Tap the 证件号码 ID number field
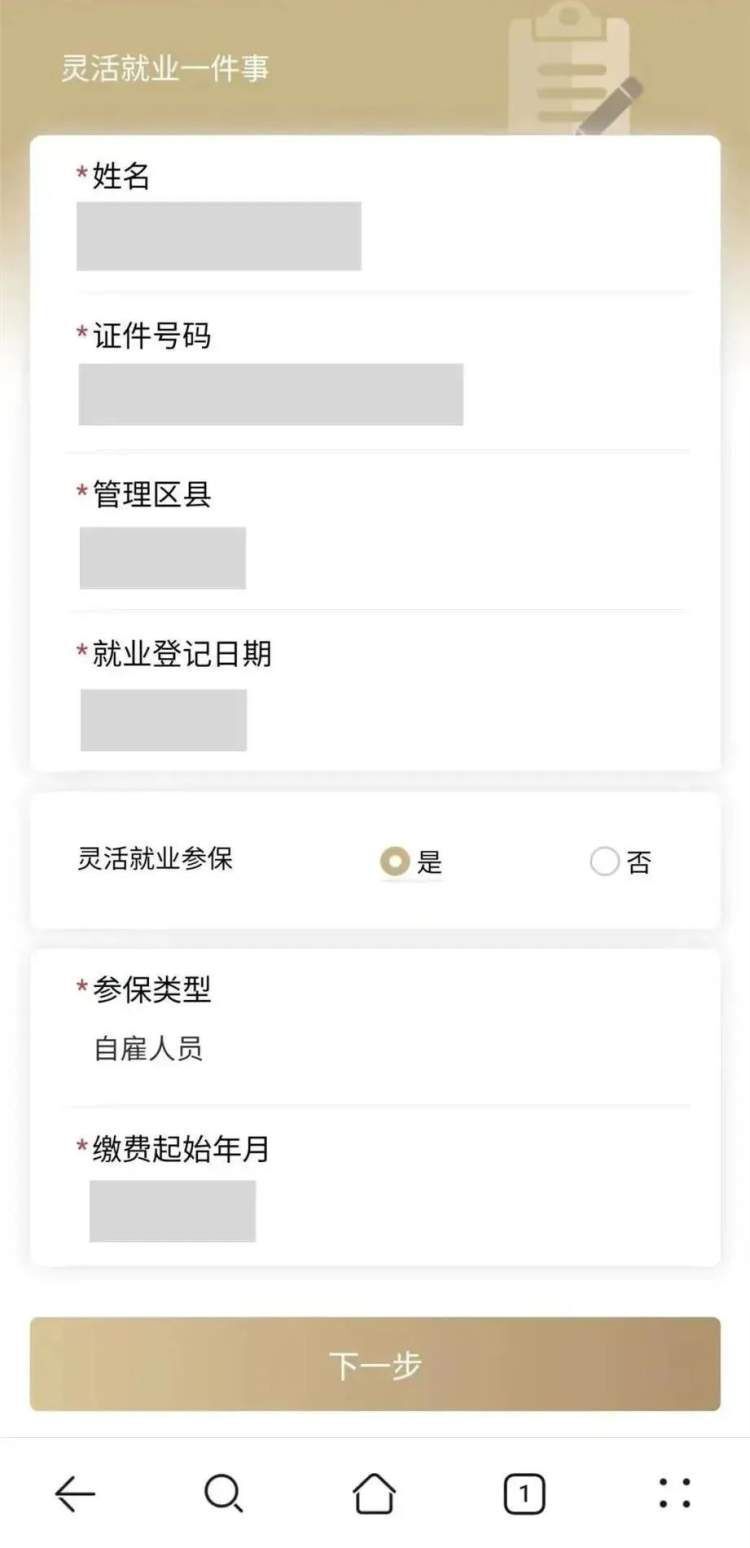The width and height of the screenshot is (750, 1548). click(270, 394)
